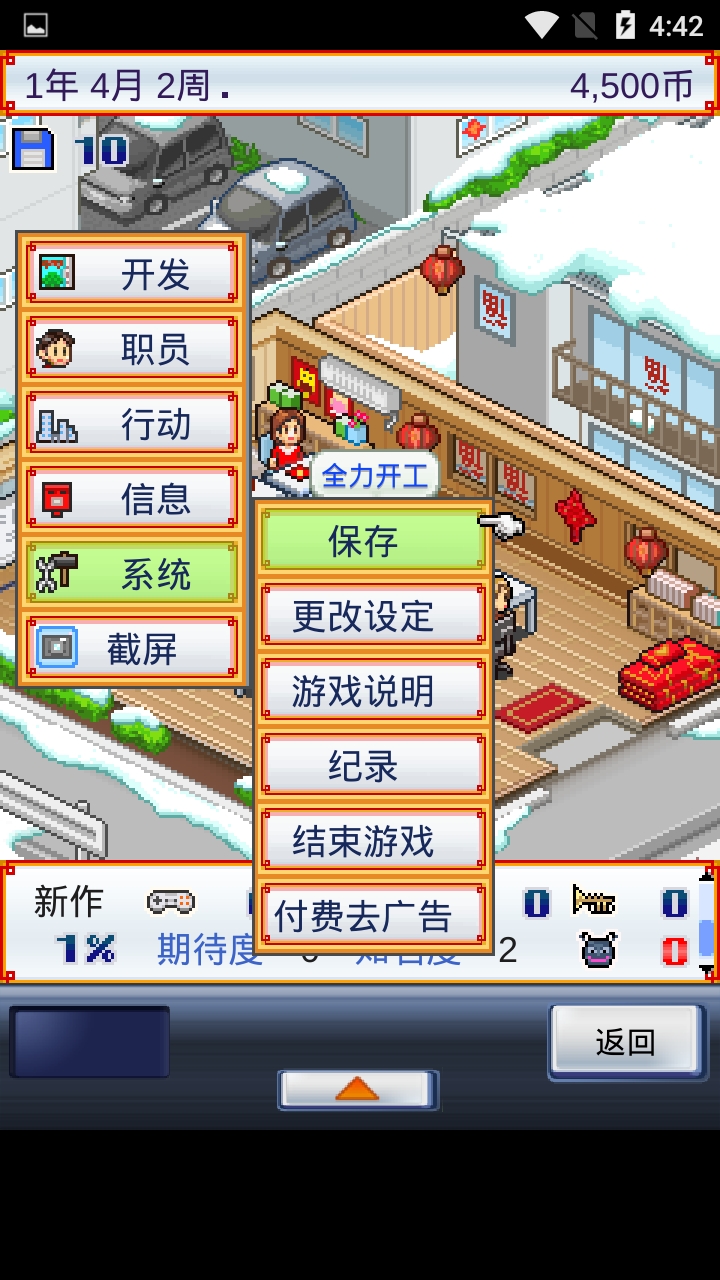Expand the panel with the orange up arrow
The width and height of the screenshot is (720, 1280).
[x=357, y=1089]
